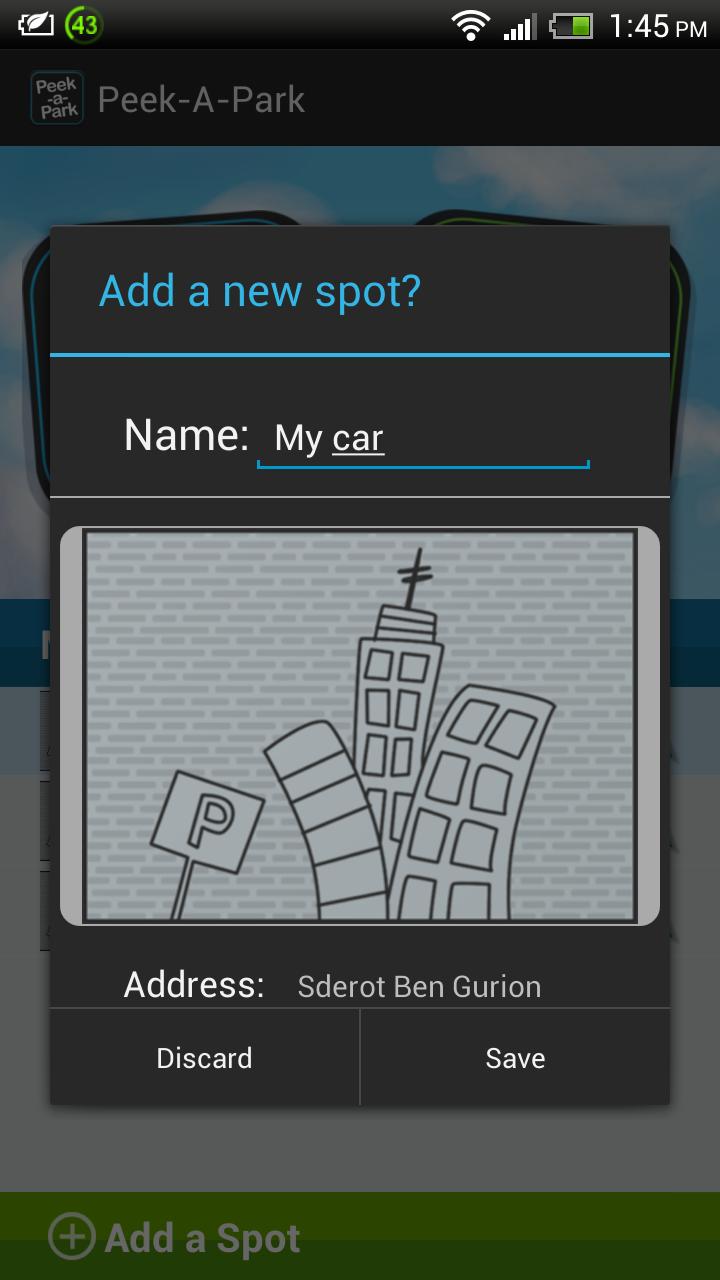Tap the Name field containing My car
Screen dimensions: 720x1280
click(422, 439)
